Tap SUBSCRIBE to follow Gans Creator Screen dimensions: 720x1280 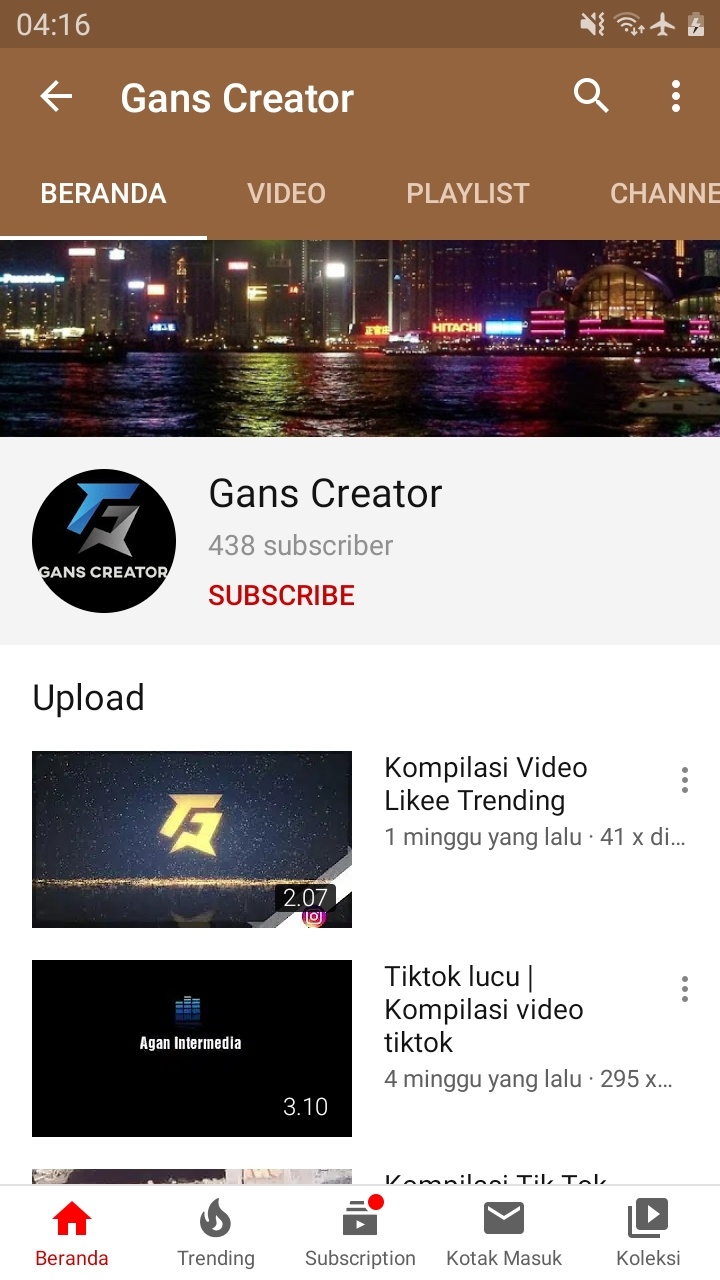coord(280,594)
